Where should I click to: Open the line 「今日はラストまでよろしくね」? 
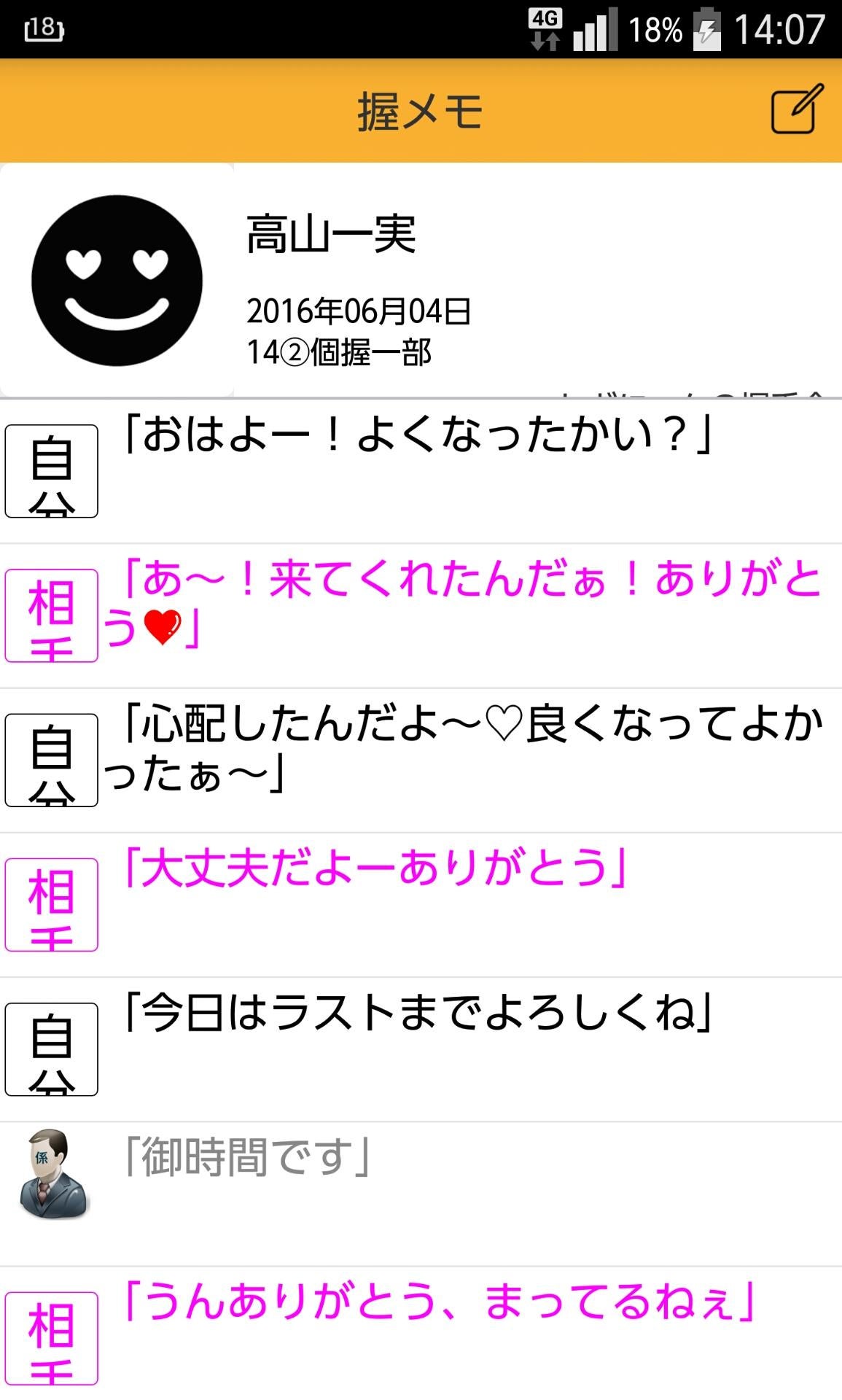click(x=418, y=1013)
